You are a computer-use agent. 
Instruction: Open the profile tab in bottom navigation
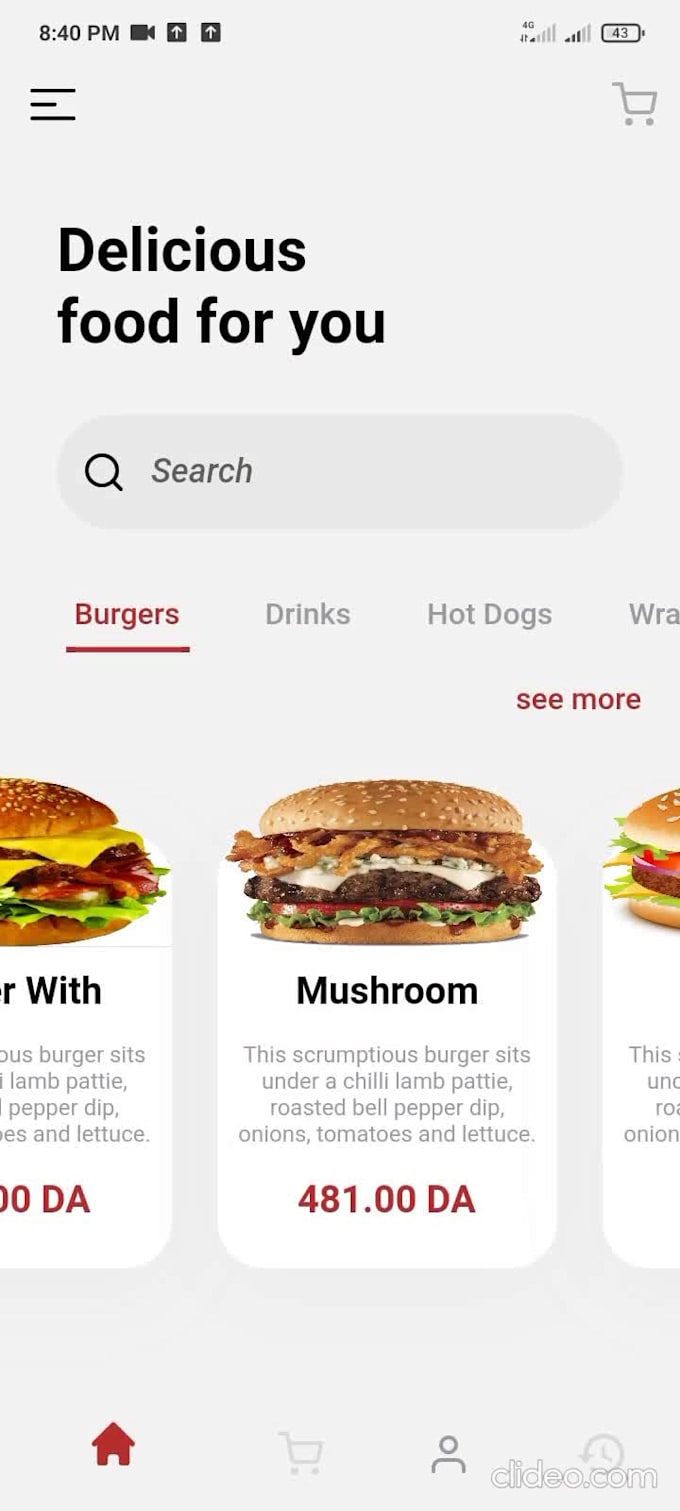click(x=448, y=1454)
